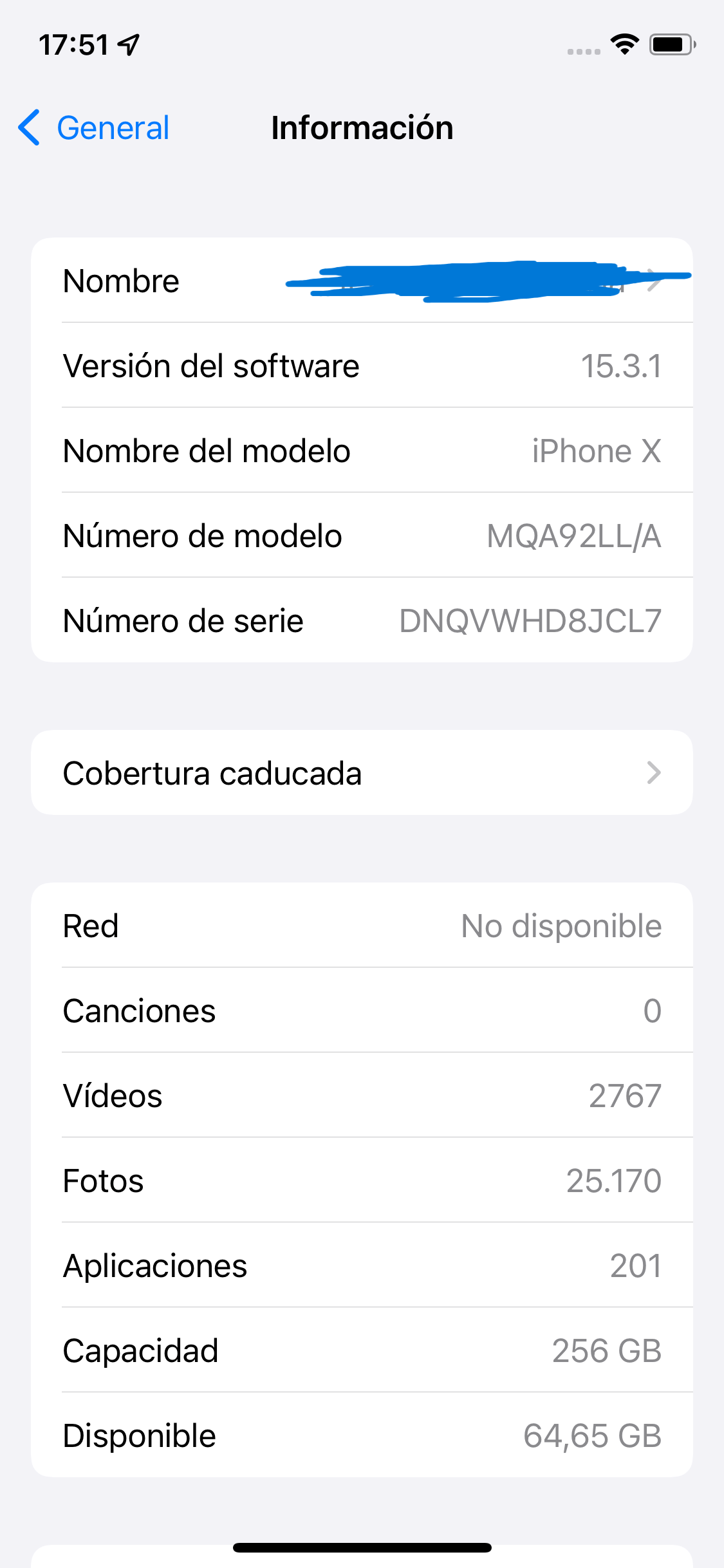
Task: Open Cobertura caducada details
Action: pyautogui.click(x=362, y=772)
